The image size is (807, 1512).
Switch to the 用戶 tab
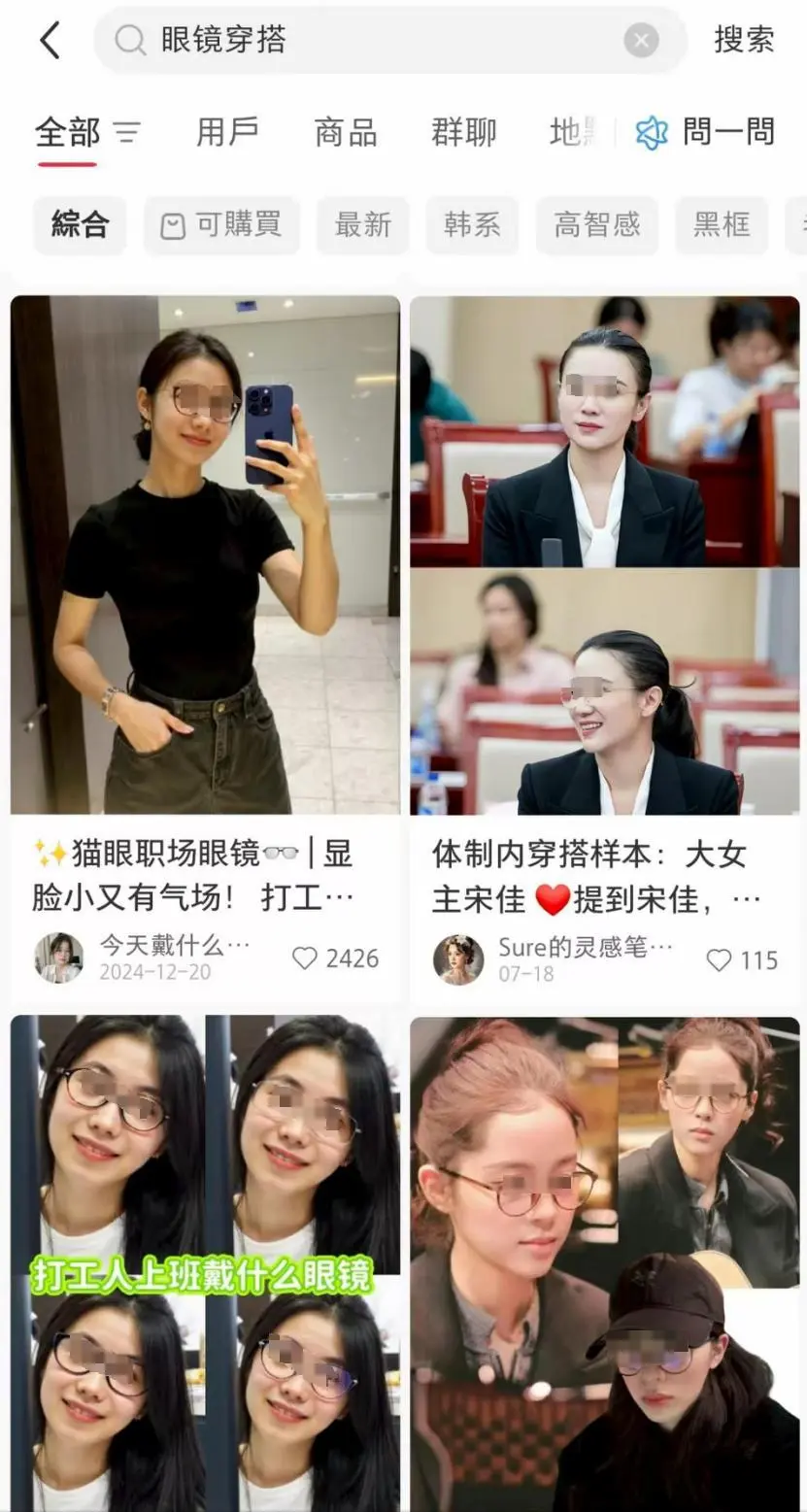pos(227,131)
